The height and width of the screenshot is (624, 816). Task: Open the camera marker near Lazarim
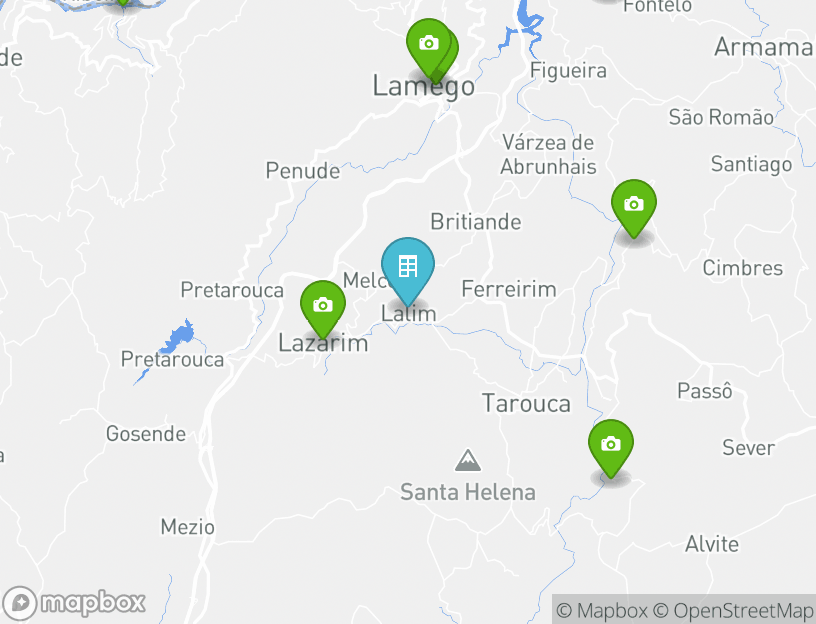(323, 305)
